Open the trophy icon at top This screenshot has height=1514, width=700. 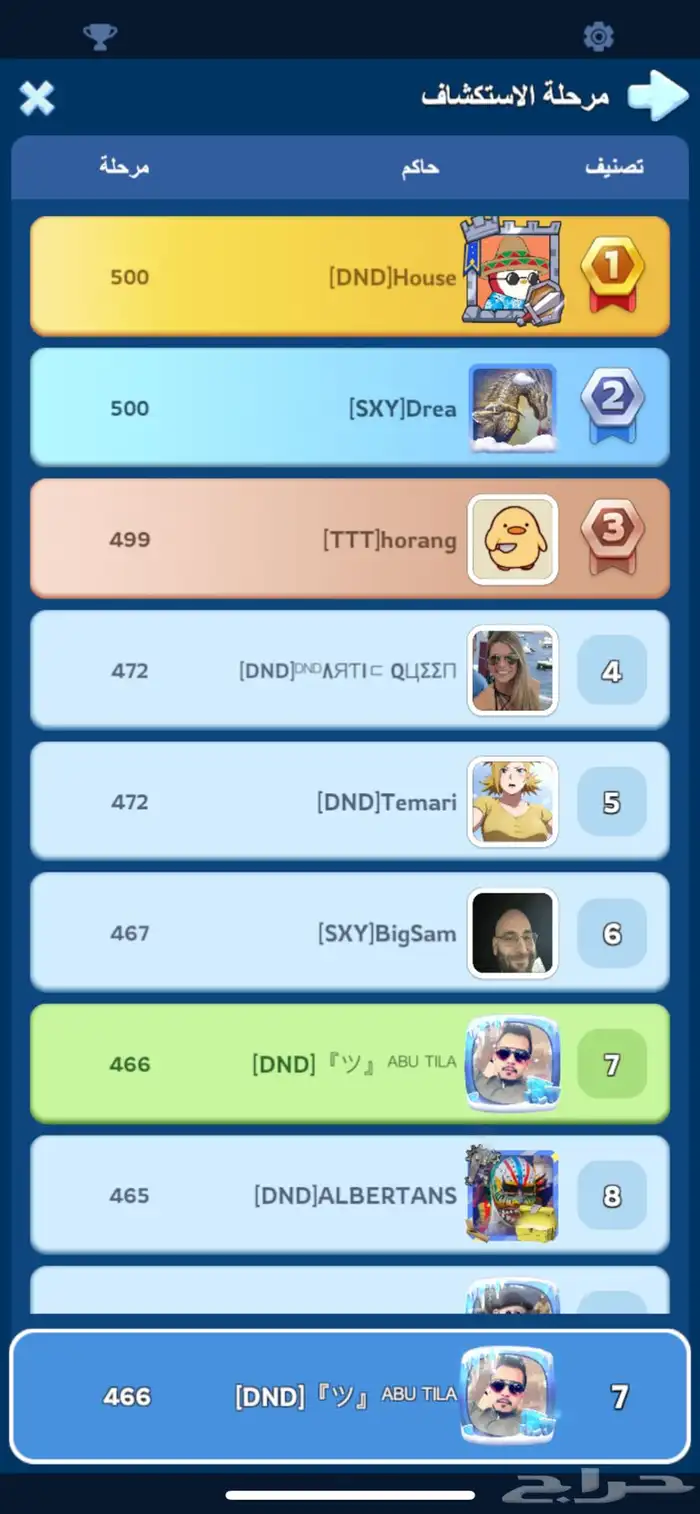pos(99,37)
